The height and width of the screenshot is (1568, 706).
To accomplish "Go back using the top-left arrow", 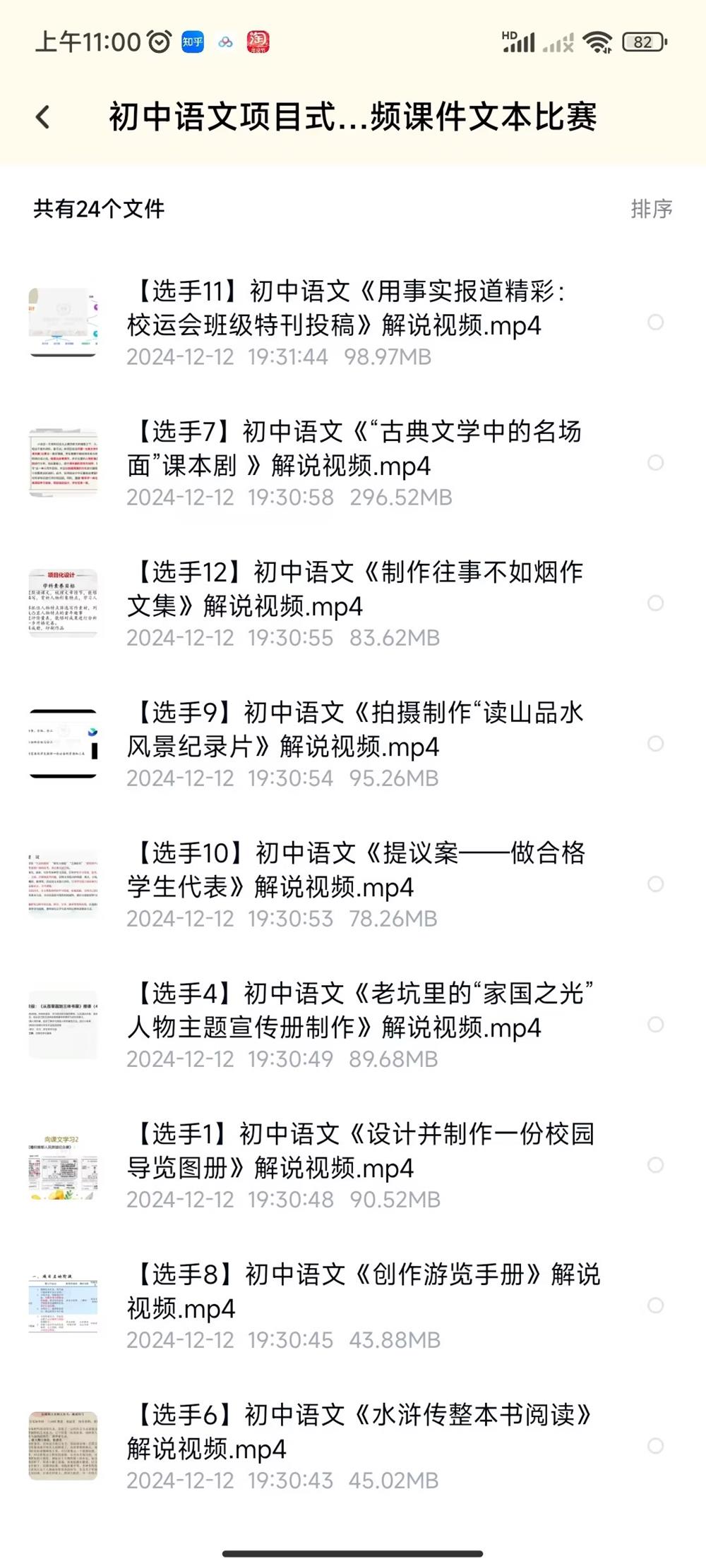I will 43,117.
